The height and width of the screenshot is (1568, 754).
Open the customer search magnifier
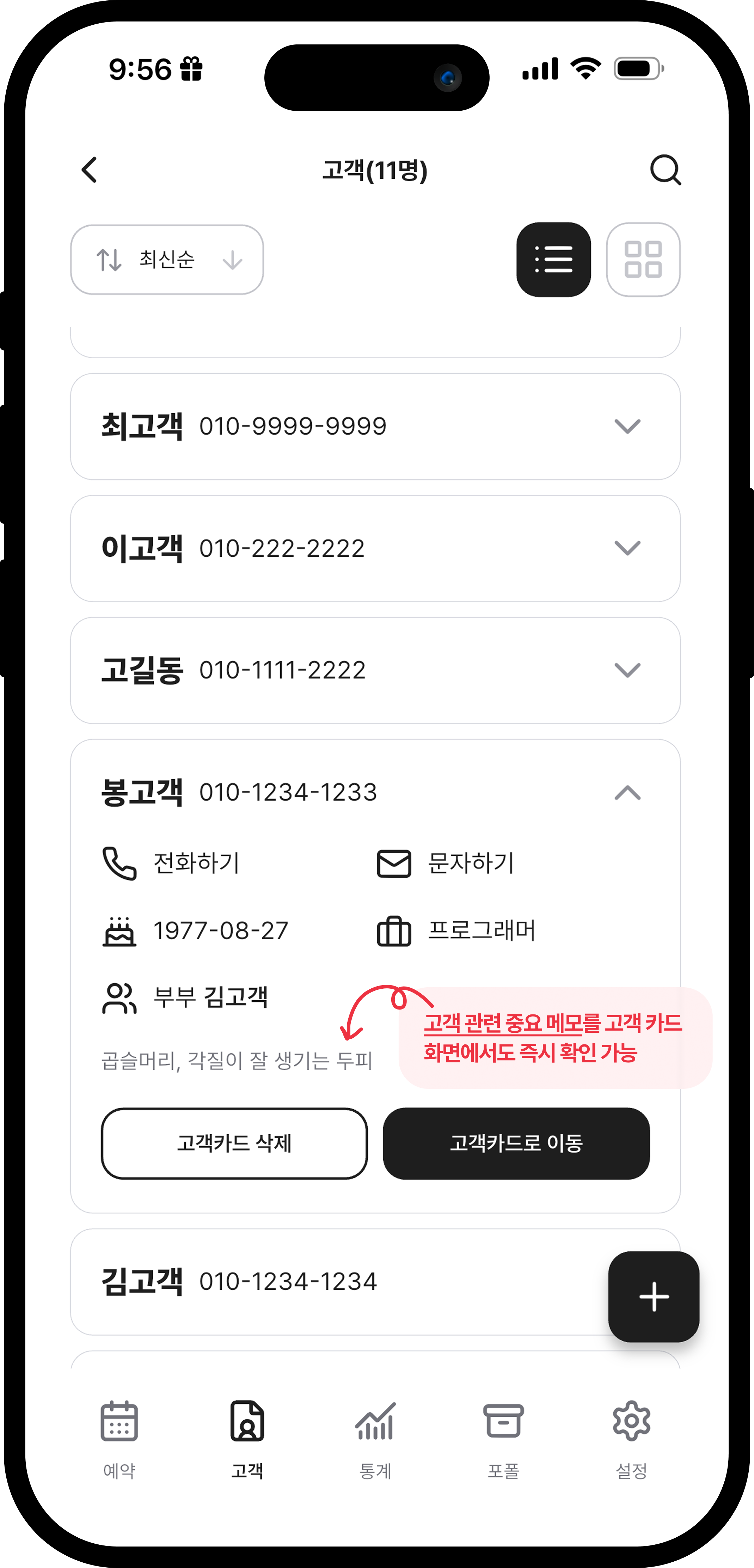point(665,170)
